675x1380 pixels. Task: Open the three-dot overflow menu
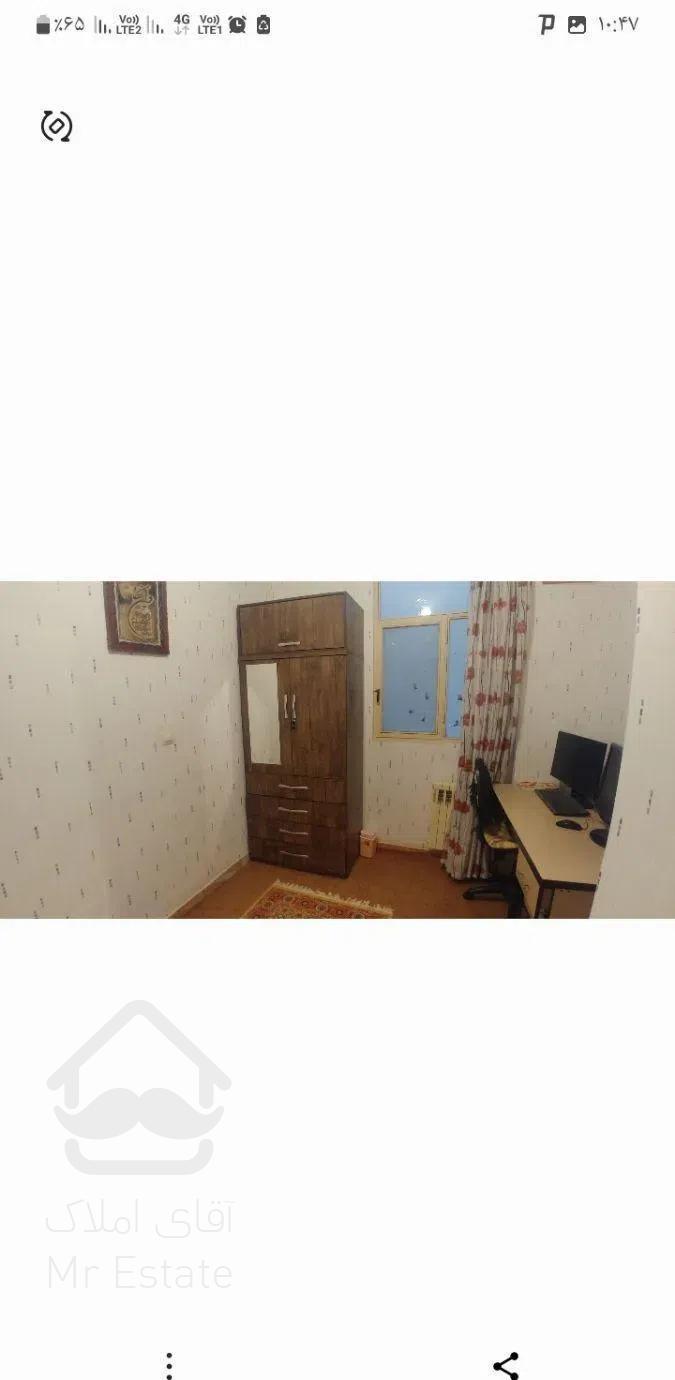(x=169, y=1365)
